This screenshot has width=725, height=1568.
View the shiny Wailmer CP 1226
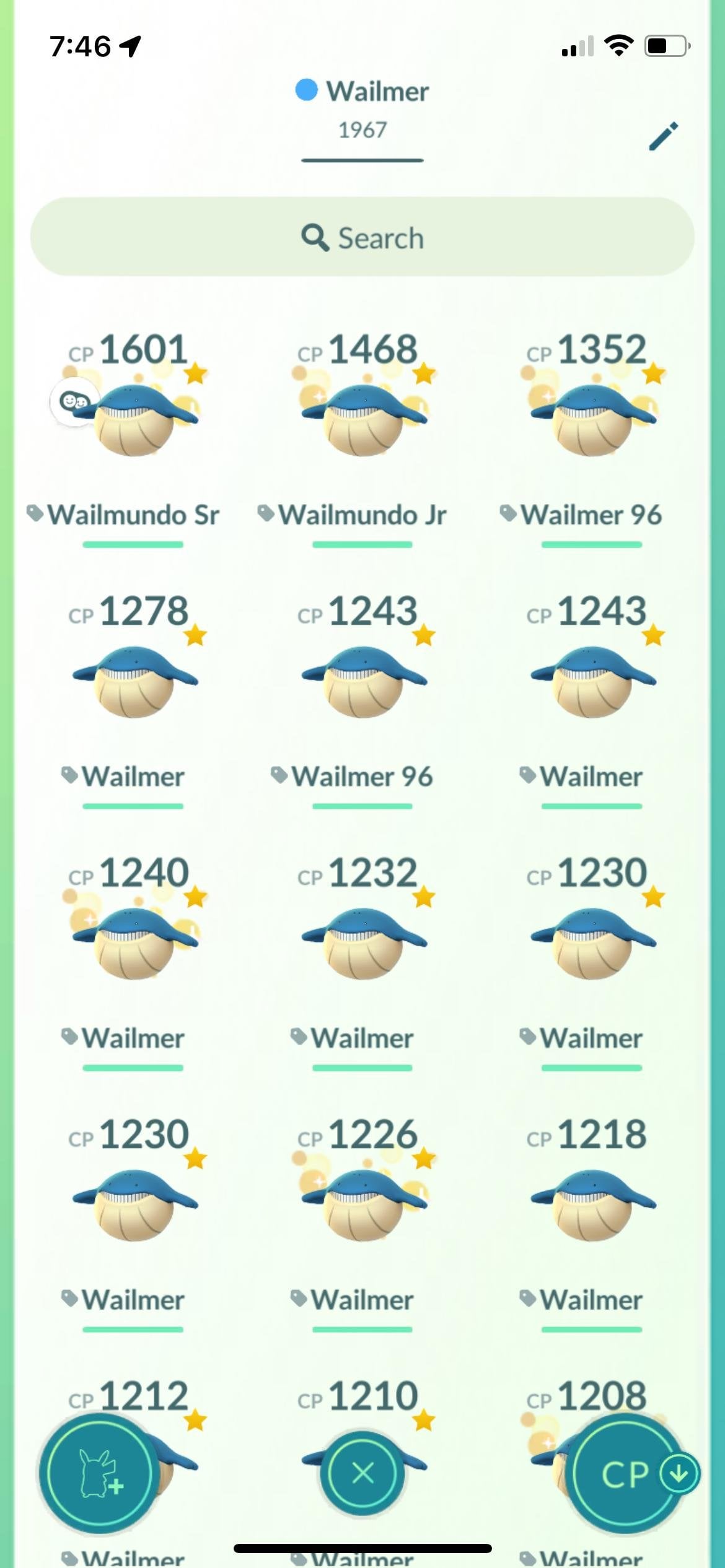click(363, 1204)
